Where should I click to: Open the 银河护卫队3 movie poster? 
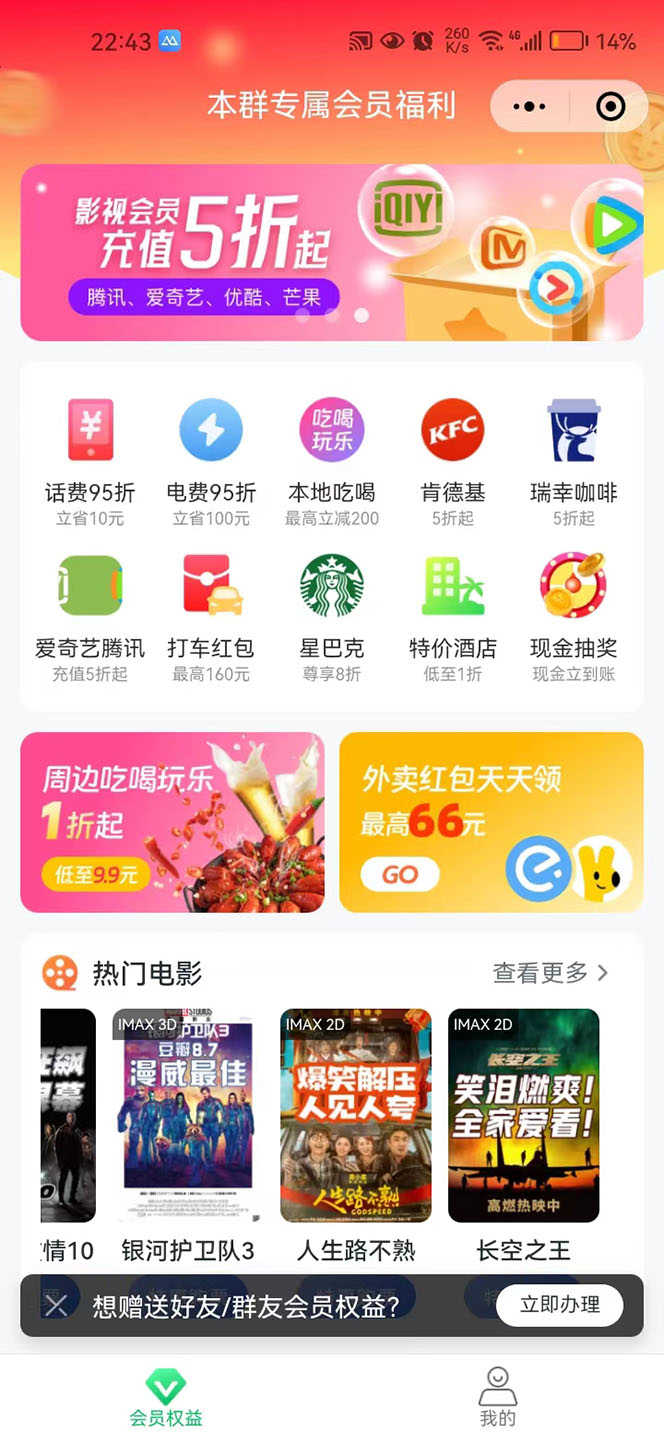pyautogui.click(x=188, y=1115)
